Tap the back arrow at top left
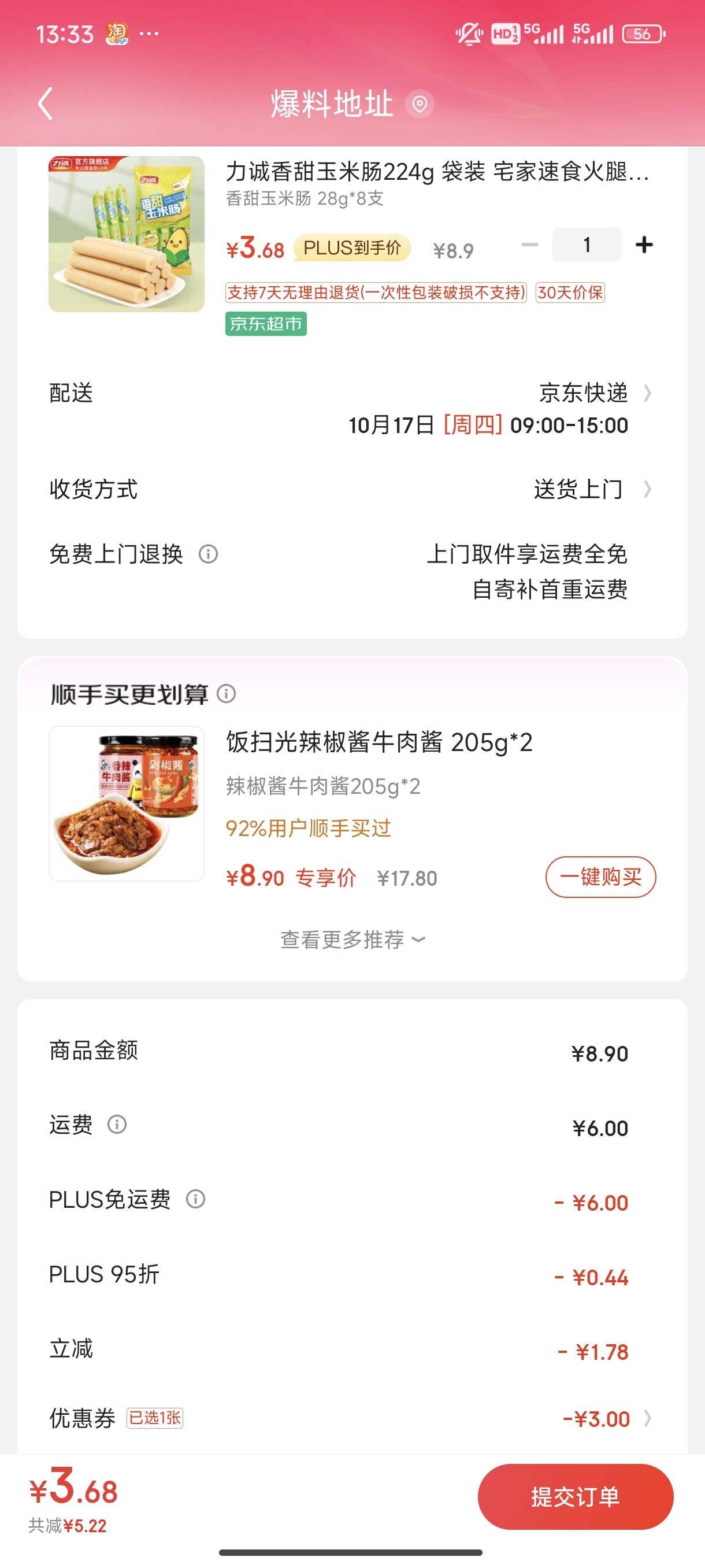Screen dimensions: 705x1568 44,103
